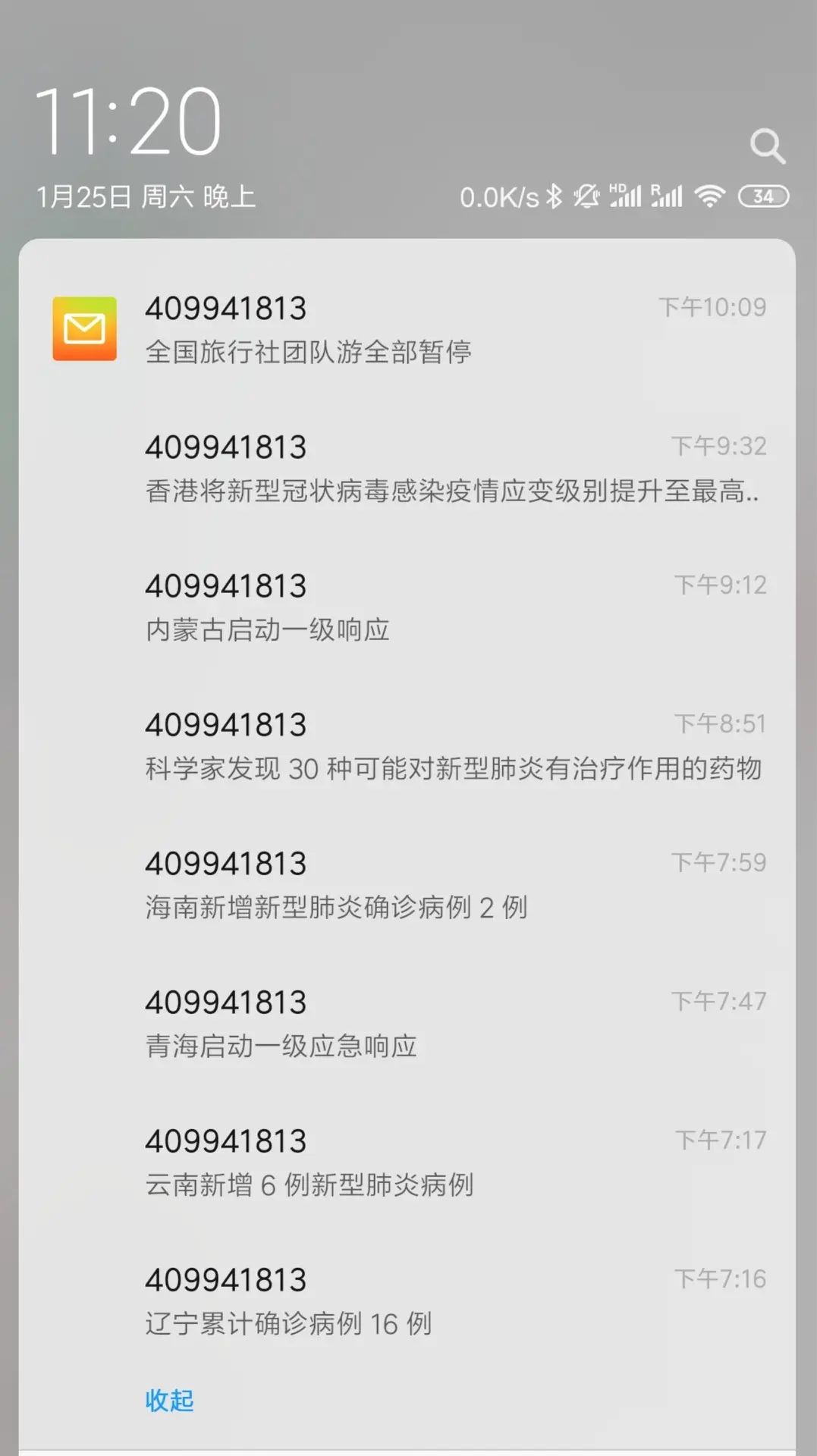The height and width of the screenshot is (1456, 817).
Task: Open notification about 30 种可能治疗药物
Action: [407, 746]
